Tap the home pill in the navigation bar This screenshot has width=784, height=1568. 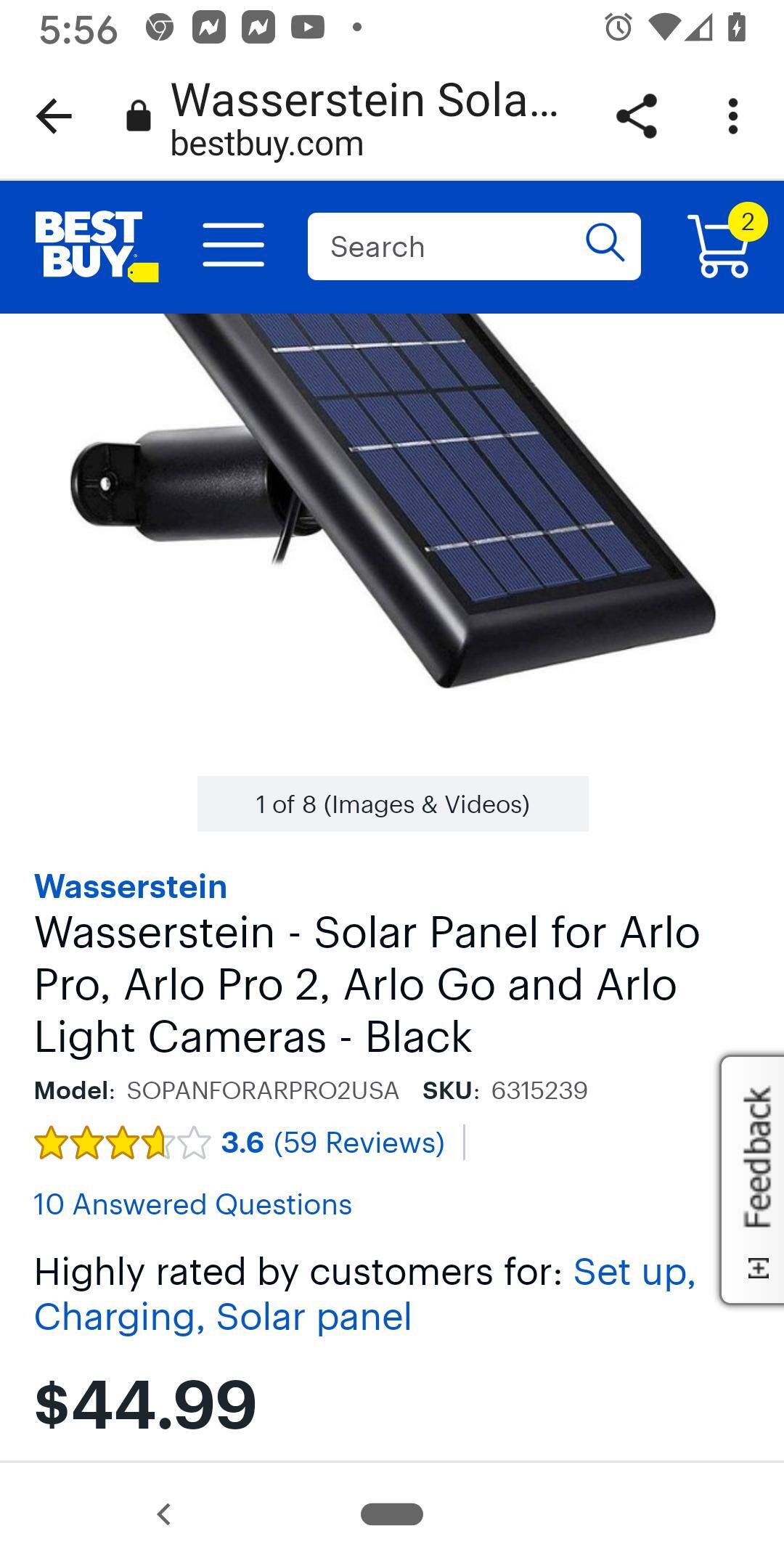pos(392,1514)
